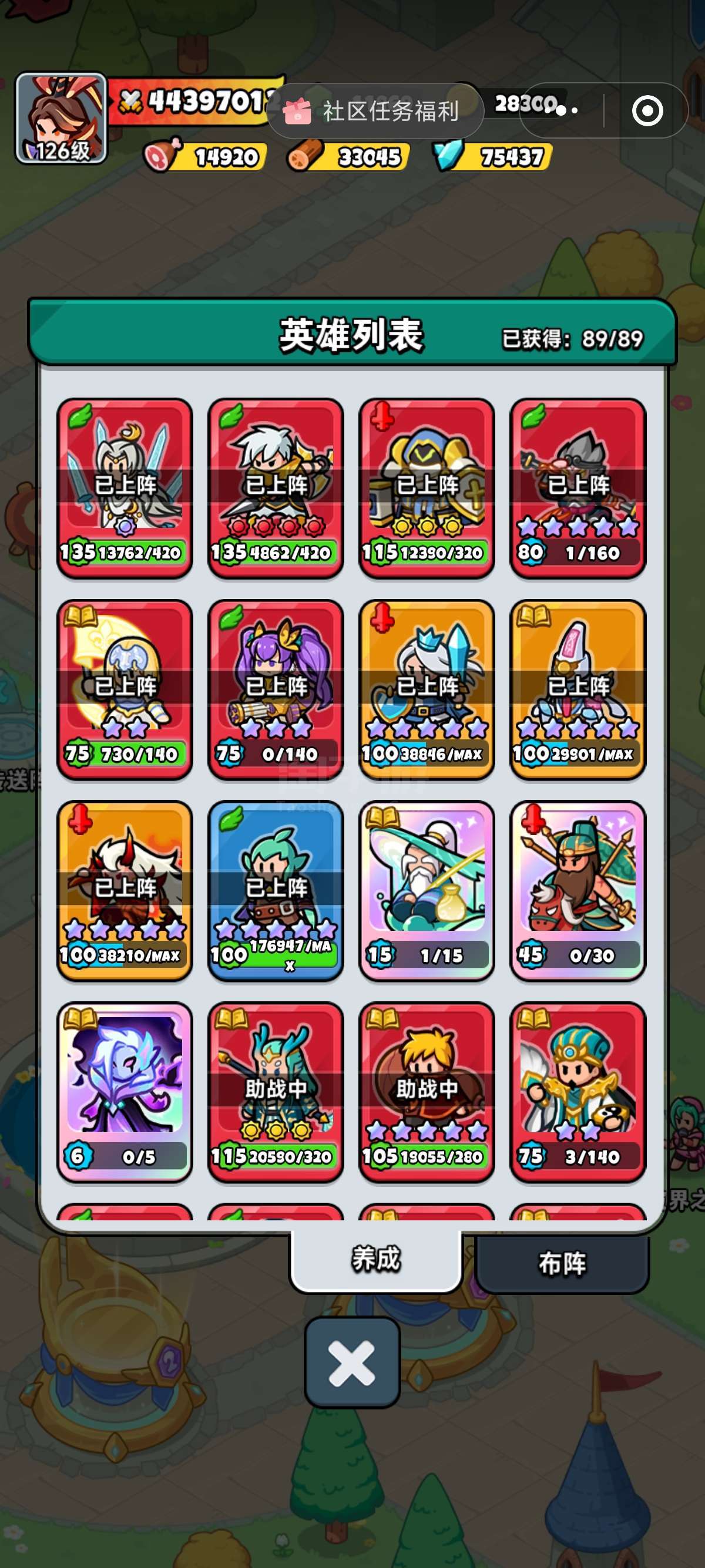The height and width of the screenshot is (1568, 705).
Task: Open the white-bearded sage card 1/15
Action: tap(427, 890)
